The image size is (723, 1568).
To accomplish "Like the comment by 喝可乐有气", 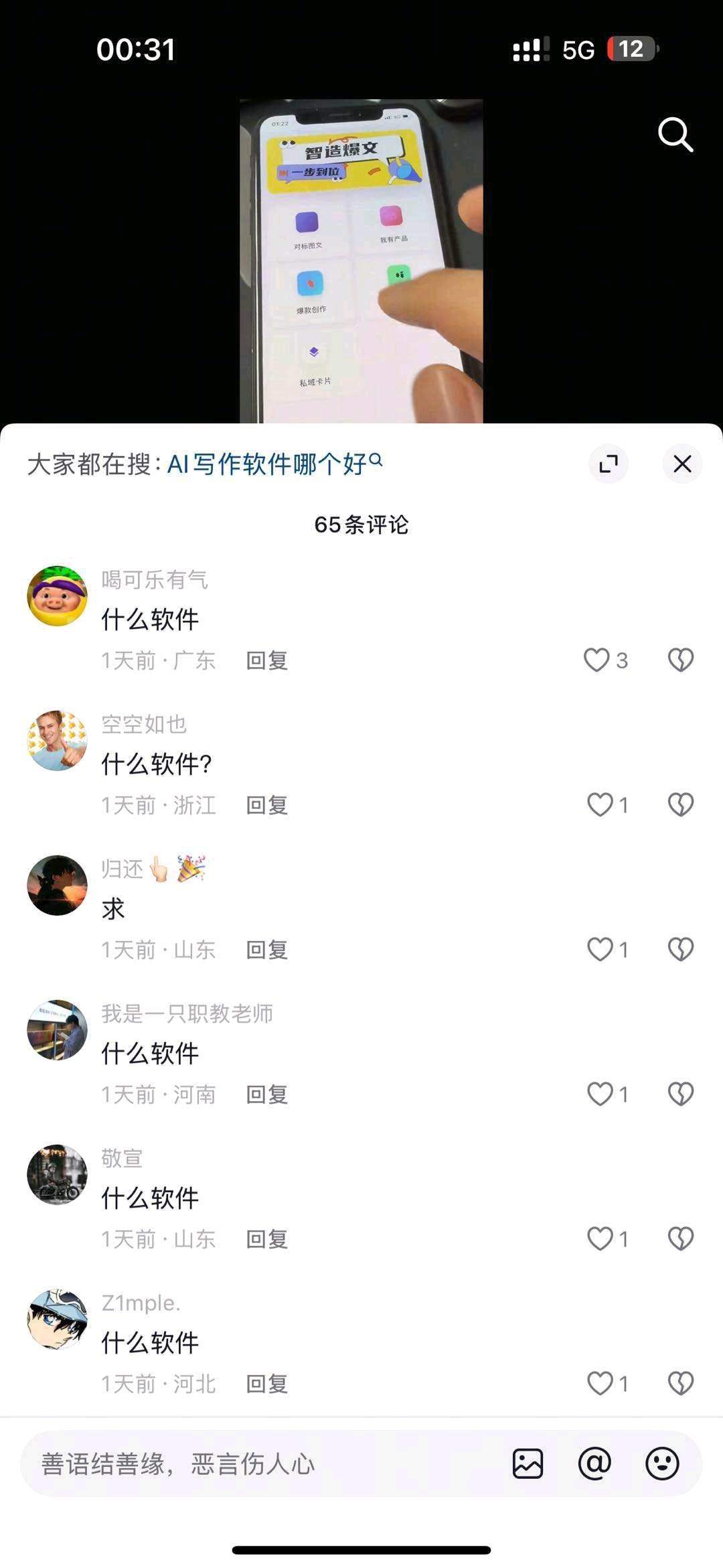I will 596,660.
